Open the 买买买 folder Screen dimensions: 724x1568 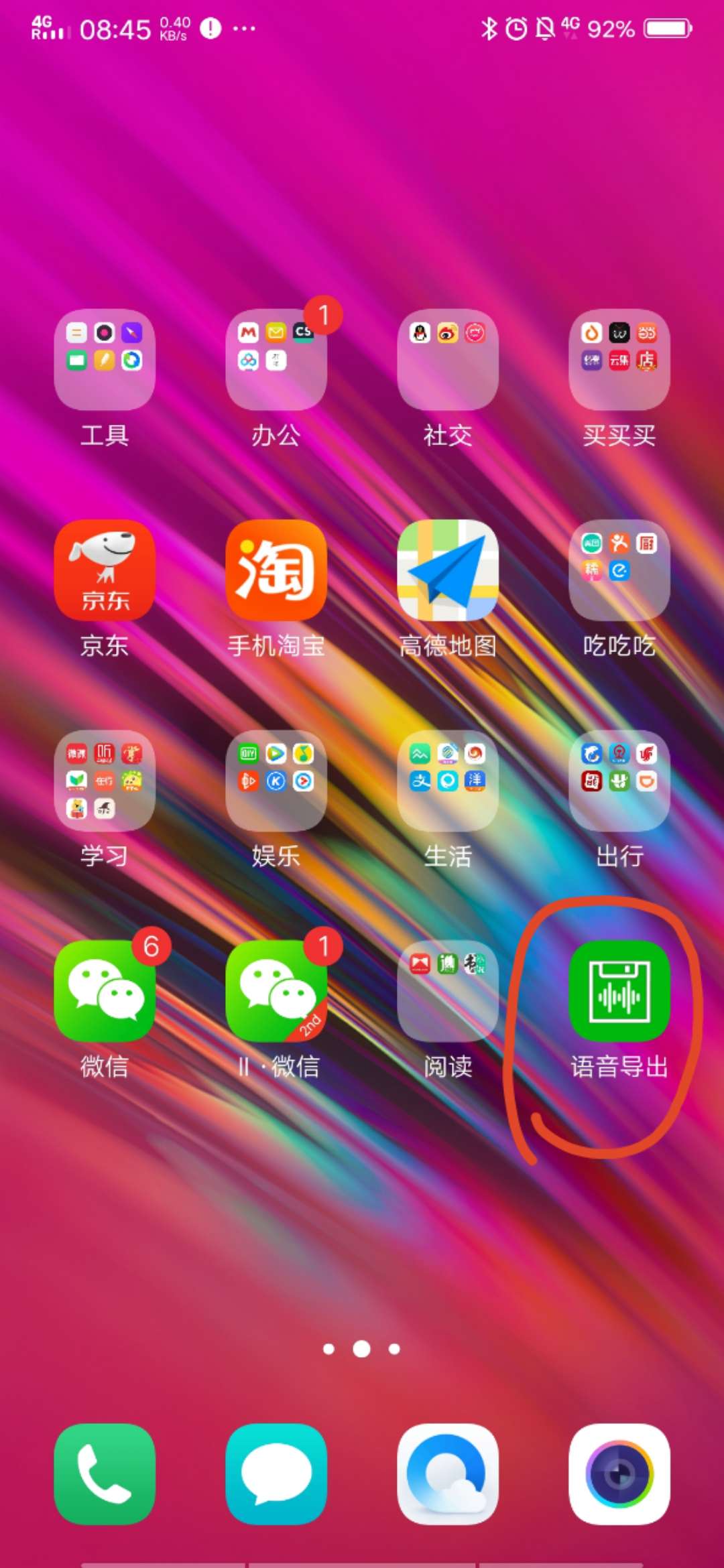point(619,360)
